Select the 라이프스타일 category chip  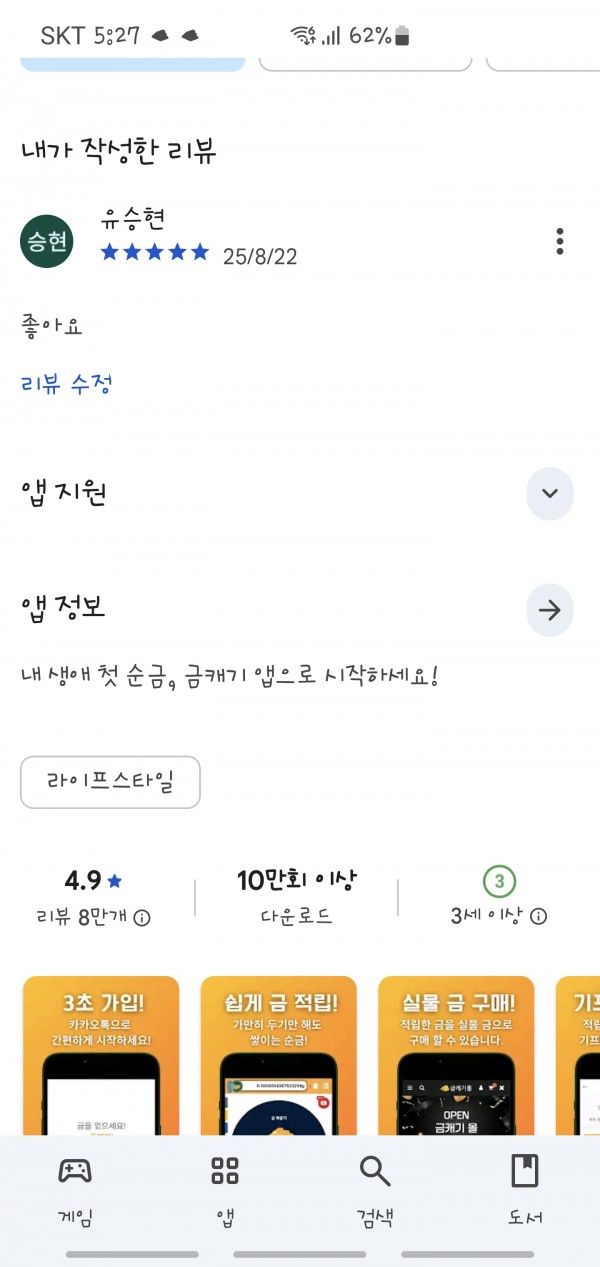[110, 782]
